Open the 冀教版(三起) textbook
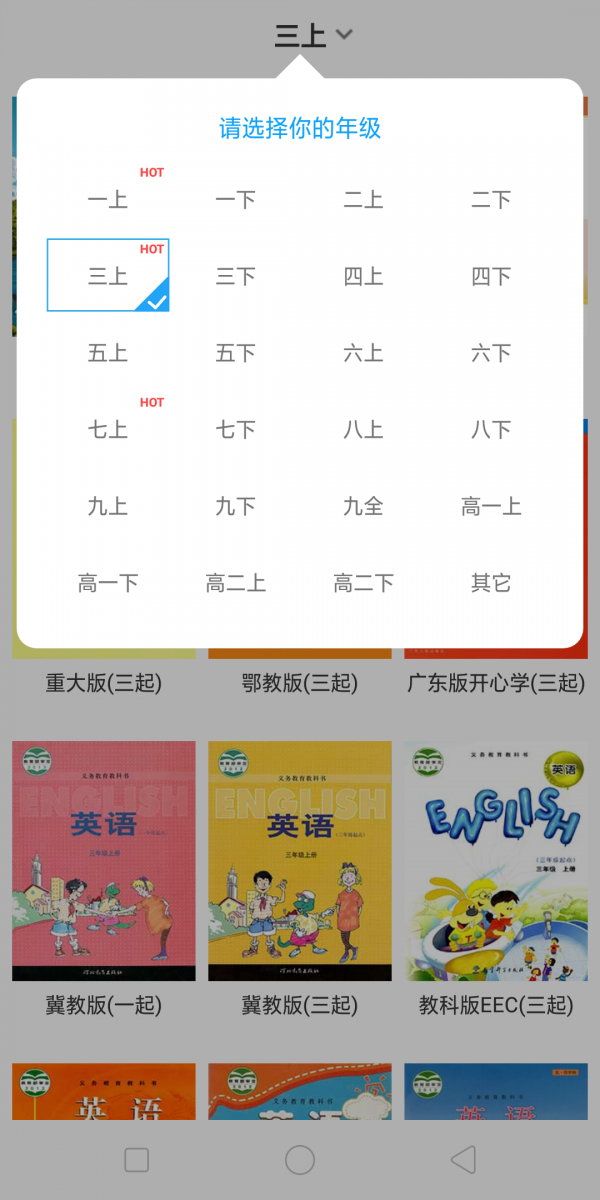The image size is (600, 1200). [x=300, y=860]
